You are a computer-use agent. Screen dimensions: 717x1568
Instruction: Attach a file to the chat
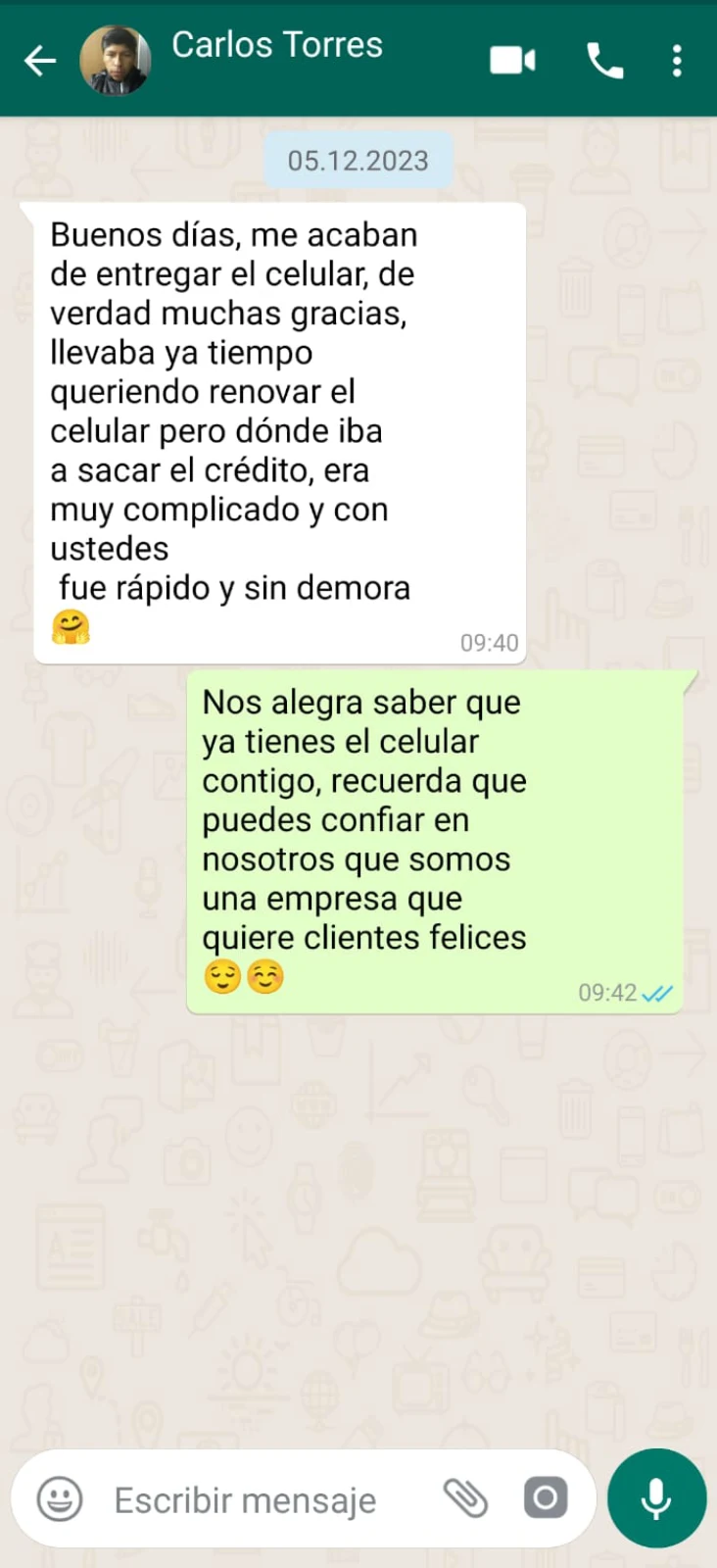(465, 1498)
